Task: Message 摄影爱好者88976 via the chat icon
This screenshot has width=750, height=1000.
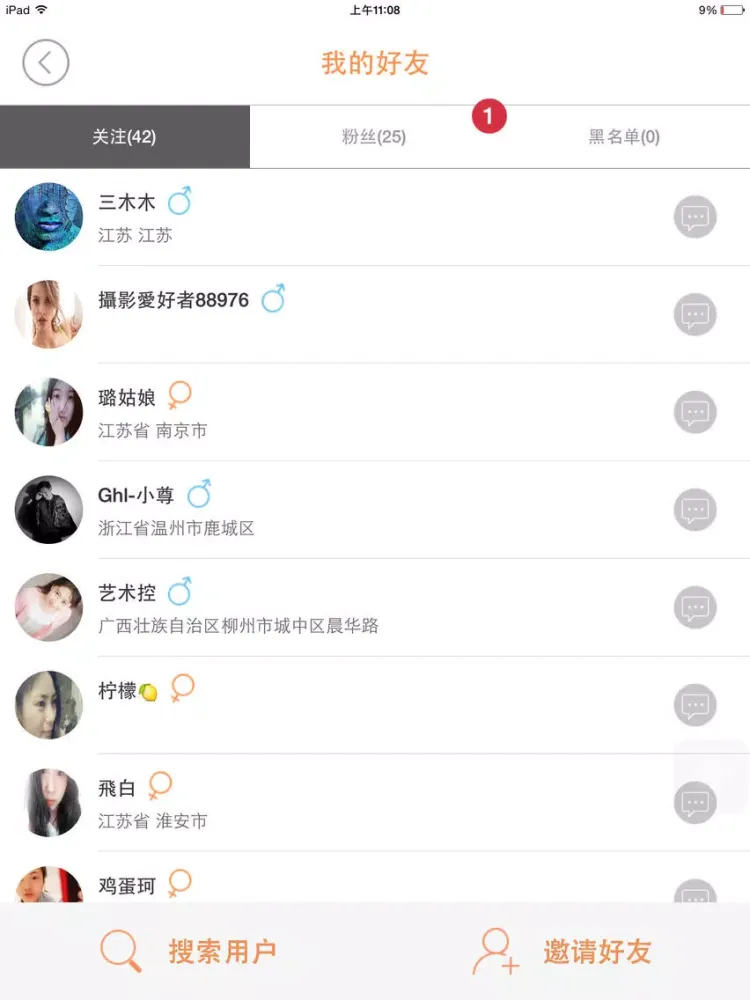Action: coord(695,315)
